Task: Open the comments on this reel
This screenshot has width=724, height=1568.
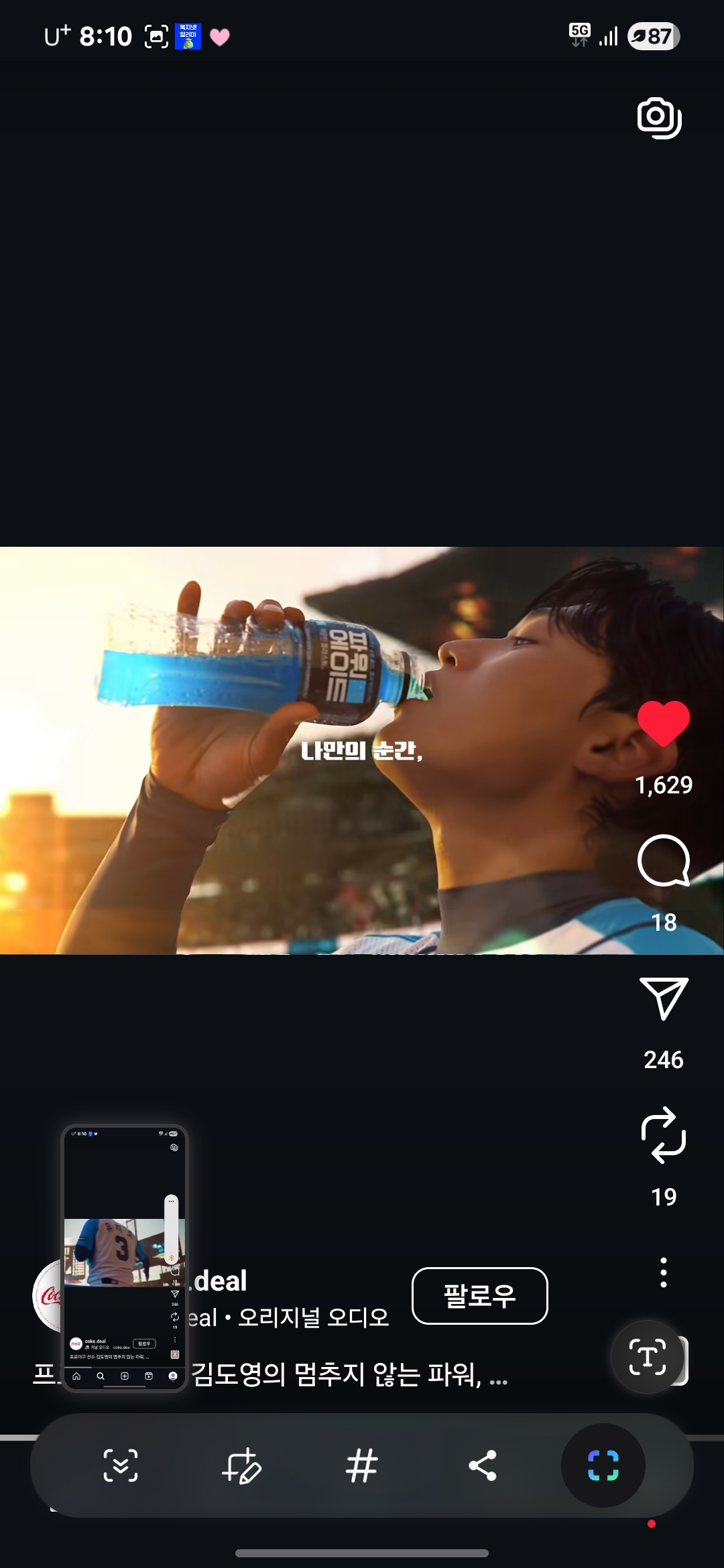Action: [663, 861]
